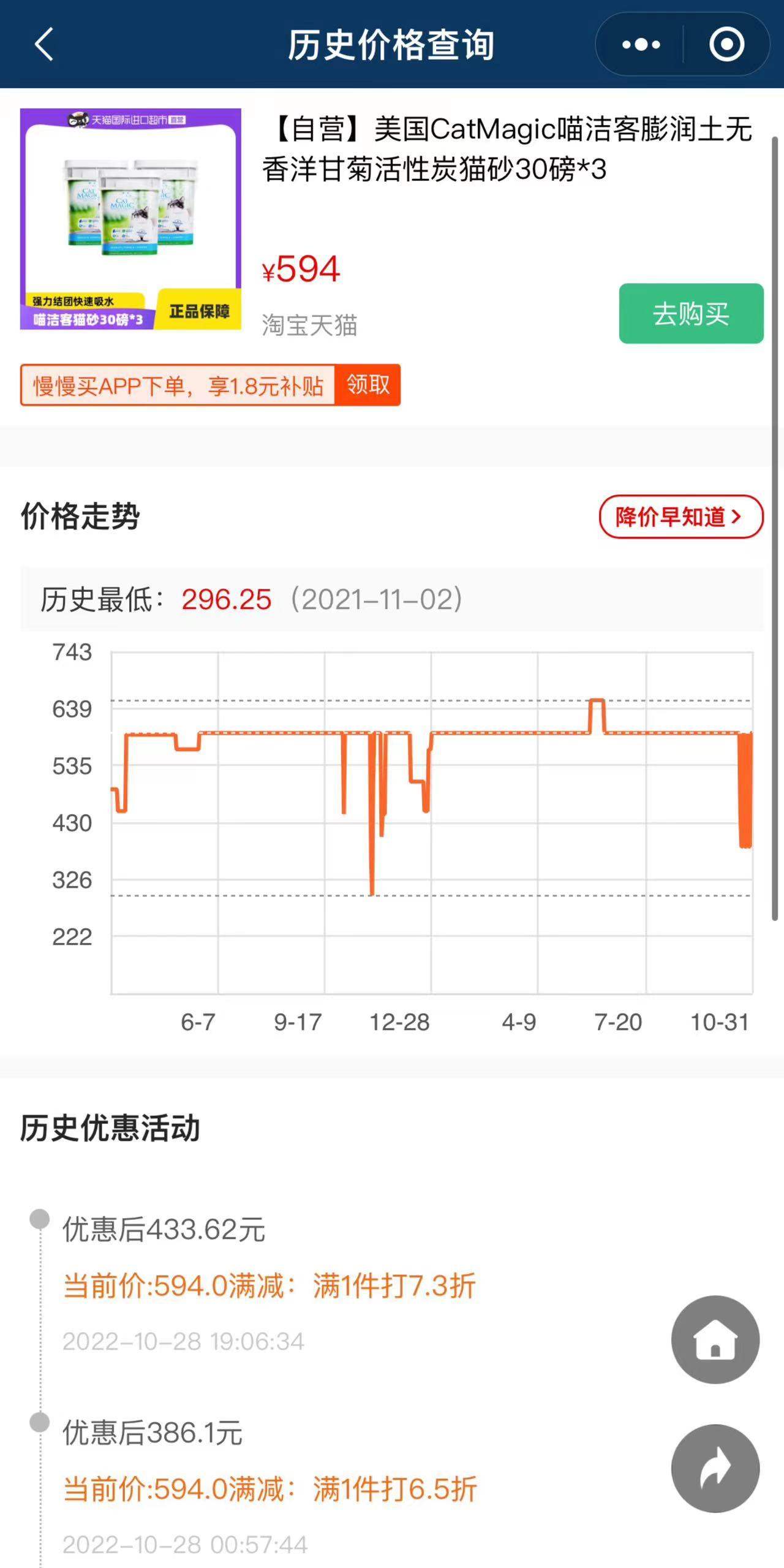
Task: Tap the floating home button
Action: pyautogui.click(x=715, y=1339)
